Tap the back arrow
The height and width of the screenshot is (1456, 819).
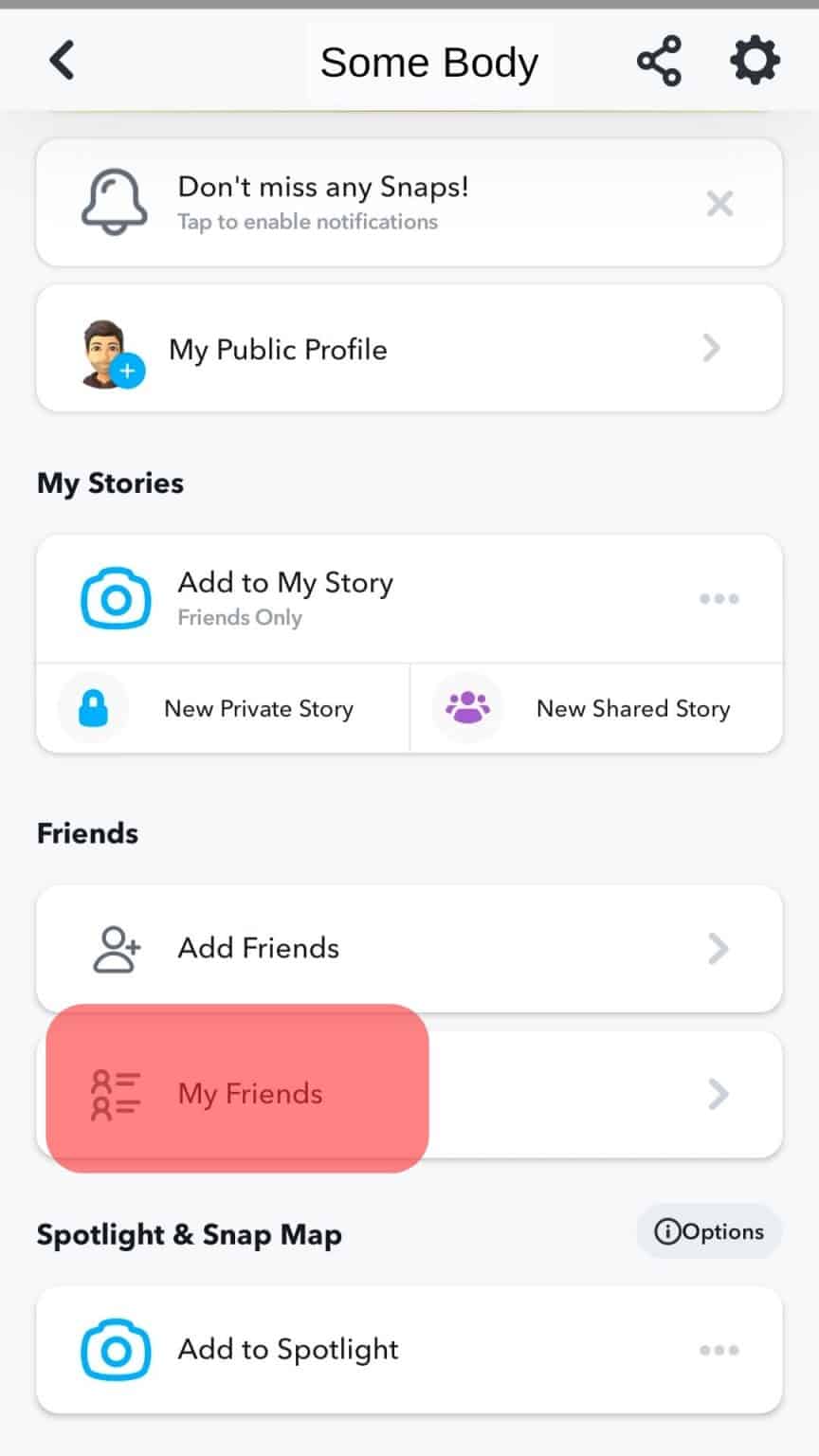[61, 60]
